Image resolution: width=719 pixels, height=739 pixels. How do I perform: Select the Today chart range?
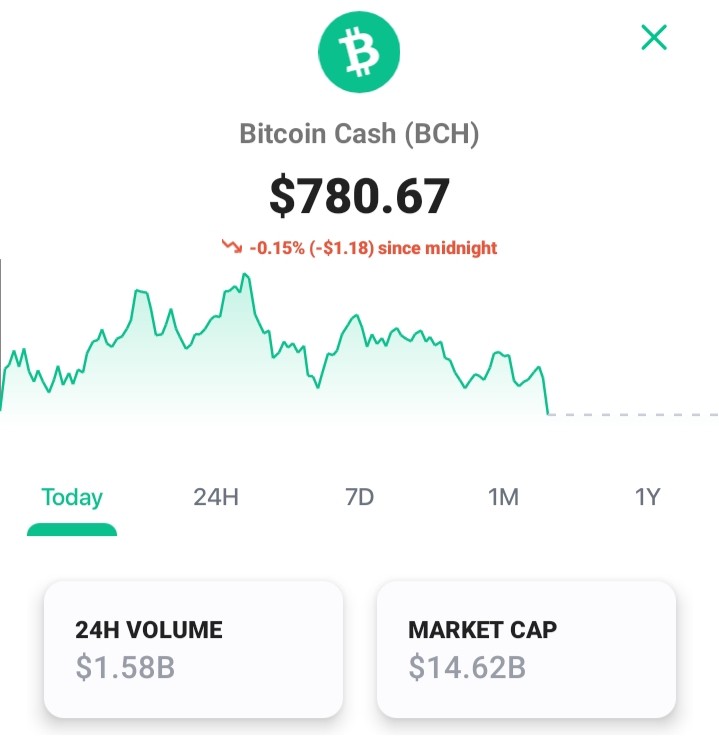pyautogui.click(x=72, y=497)
